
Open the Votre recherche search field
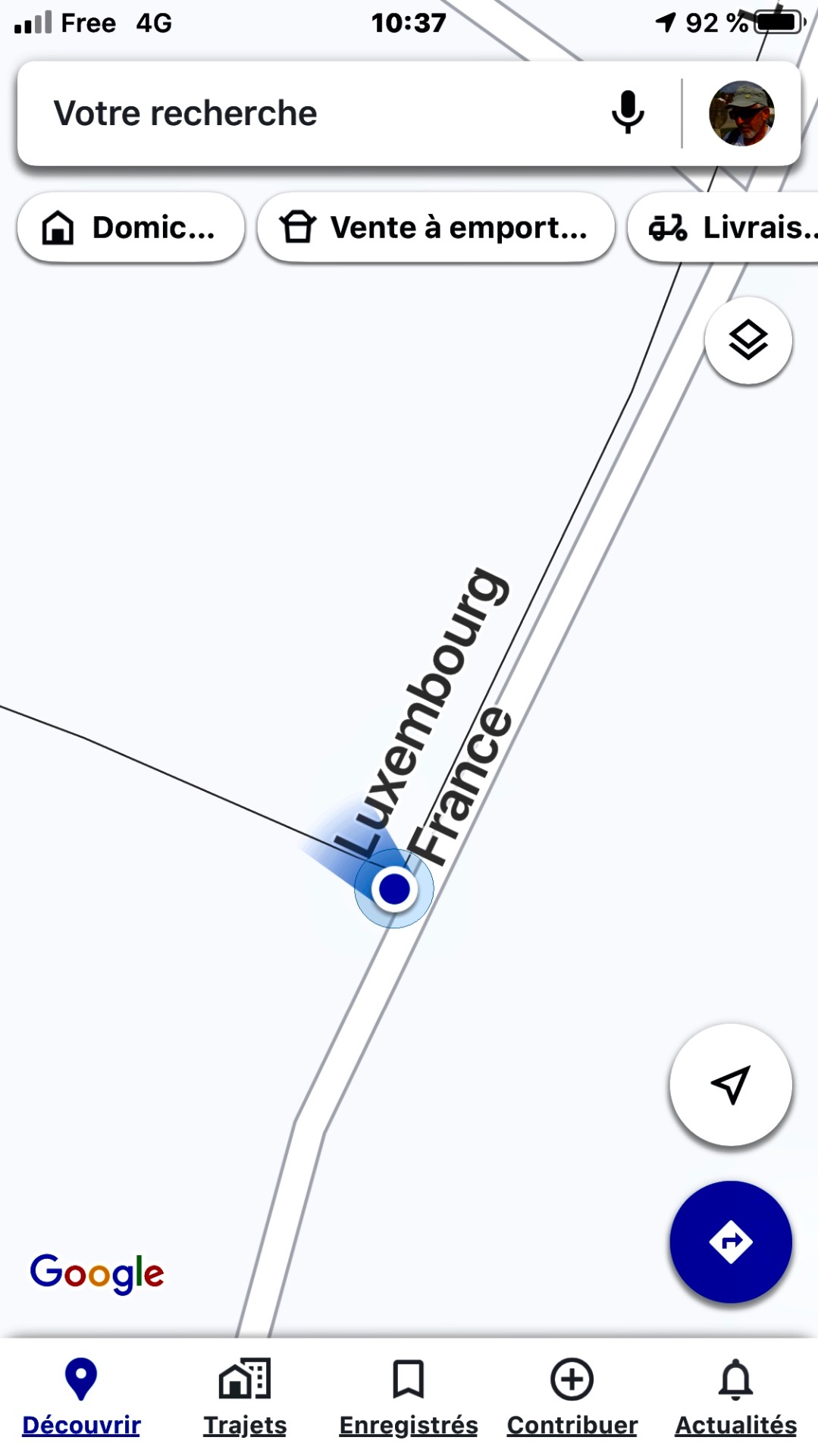tap(303, 114)
